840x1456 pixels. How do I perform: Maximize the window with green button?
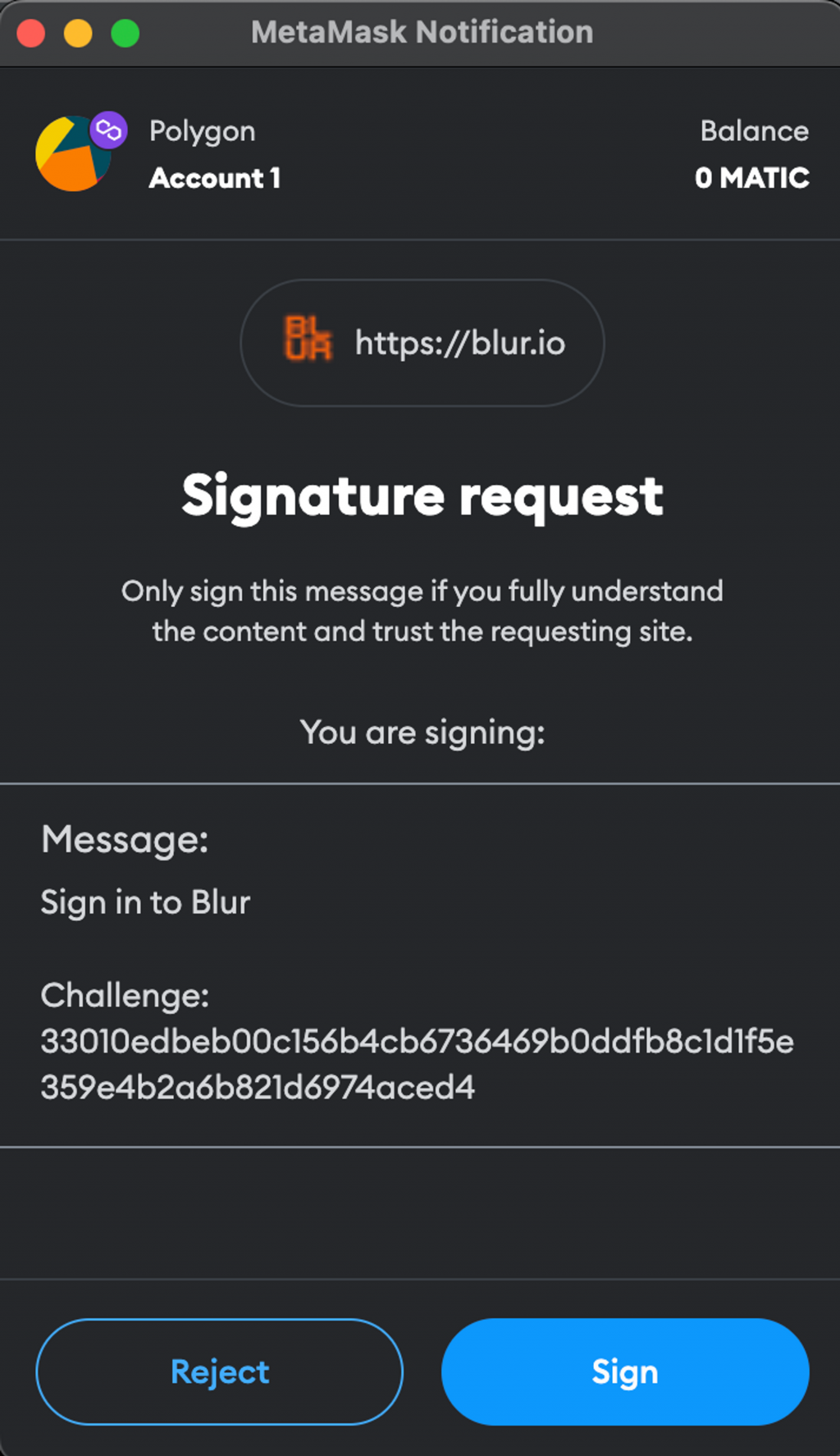point(126,34)
